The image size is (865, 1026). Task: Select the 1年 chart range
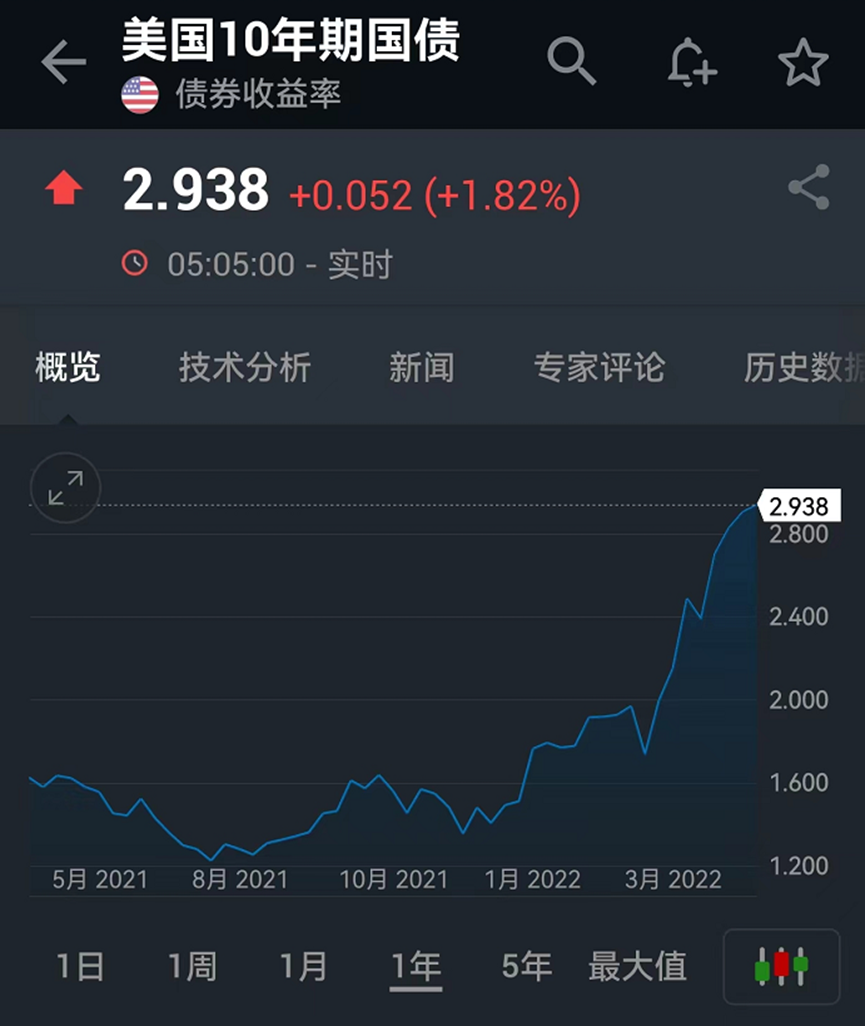point(416,966)
